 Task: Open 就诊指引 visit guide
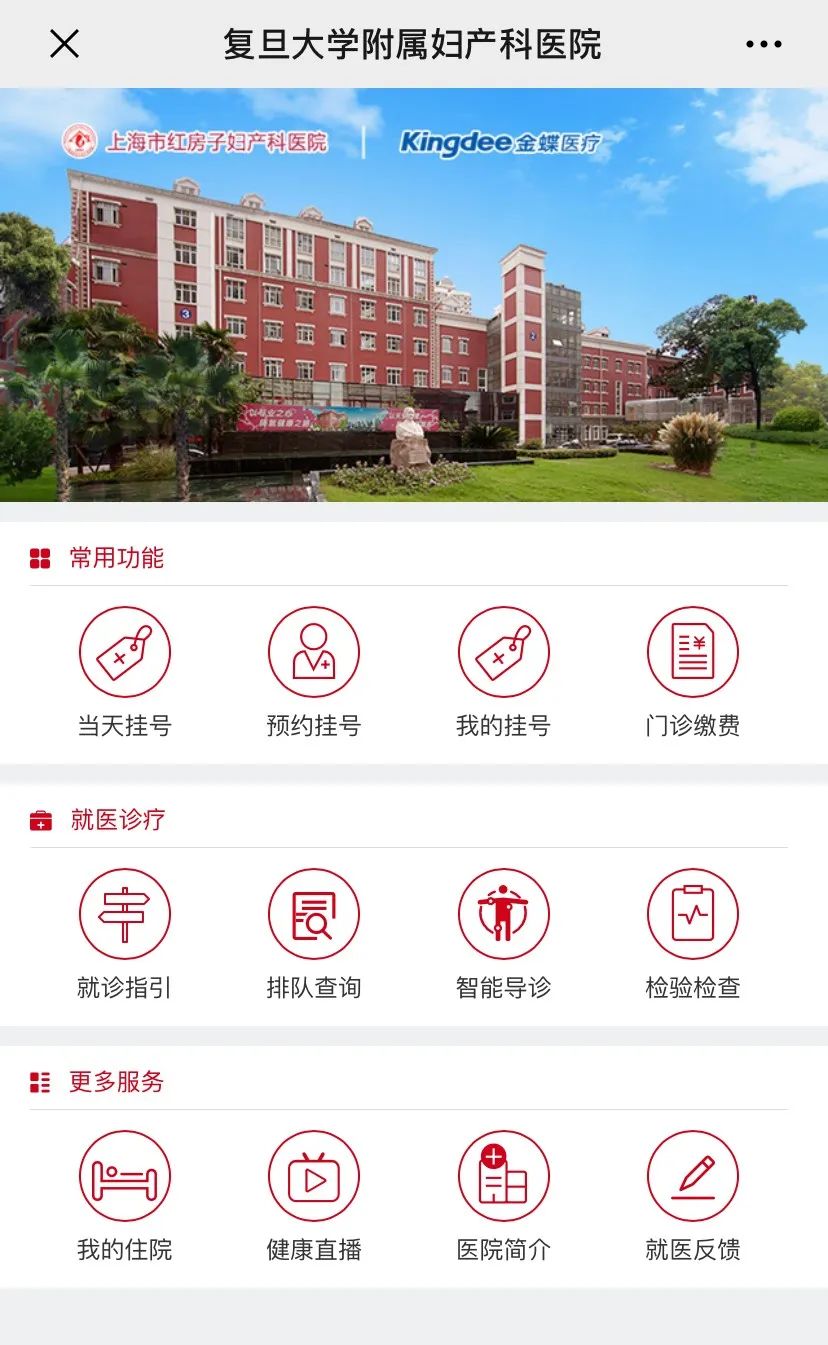coord(125,934)
